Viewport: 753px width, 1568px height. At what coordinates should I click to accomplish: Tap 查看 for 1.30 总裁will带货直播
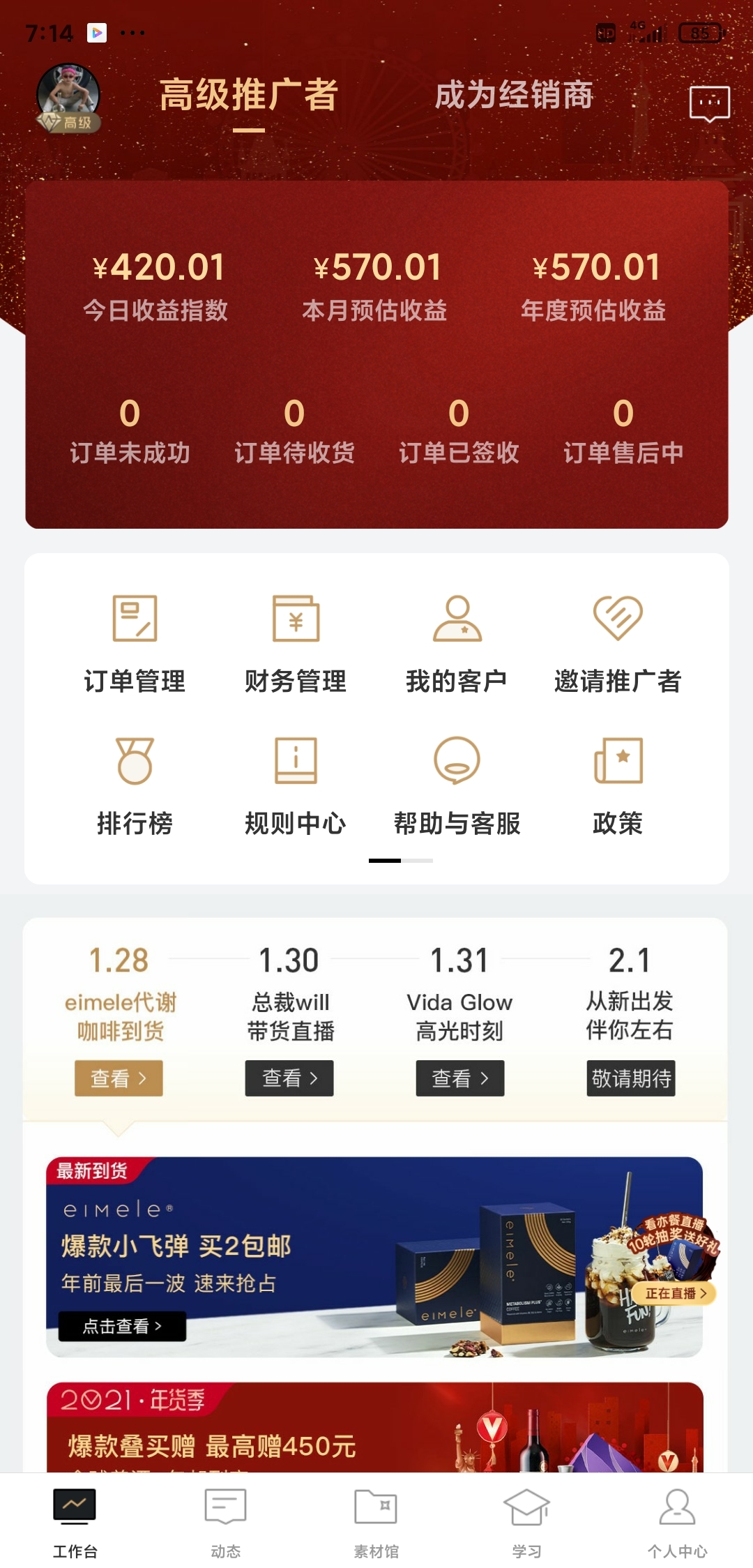(x=289, y=1078)
